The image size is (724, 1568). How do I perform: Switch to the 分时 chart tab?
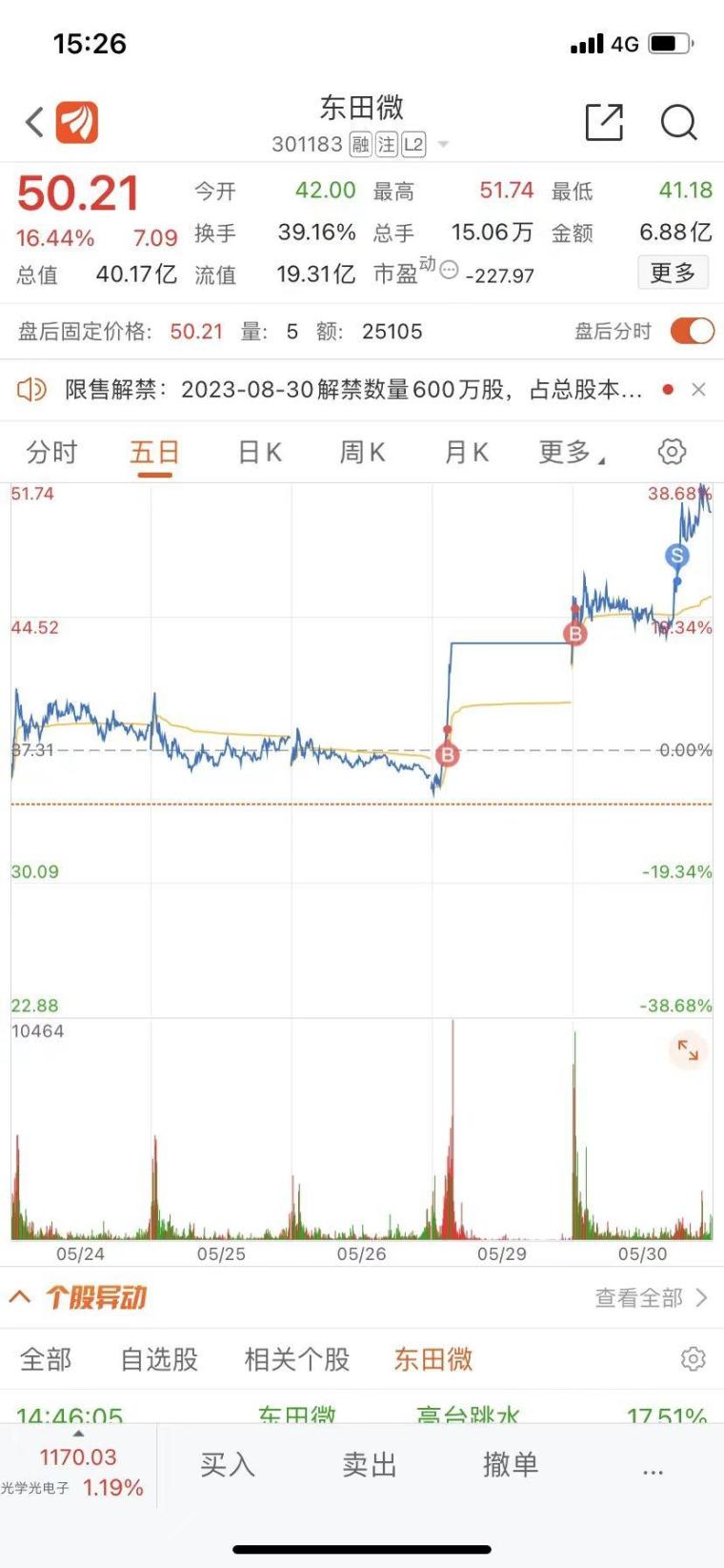tap(51, 452)
